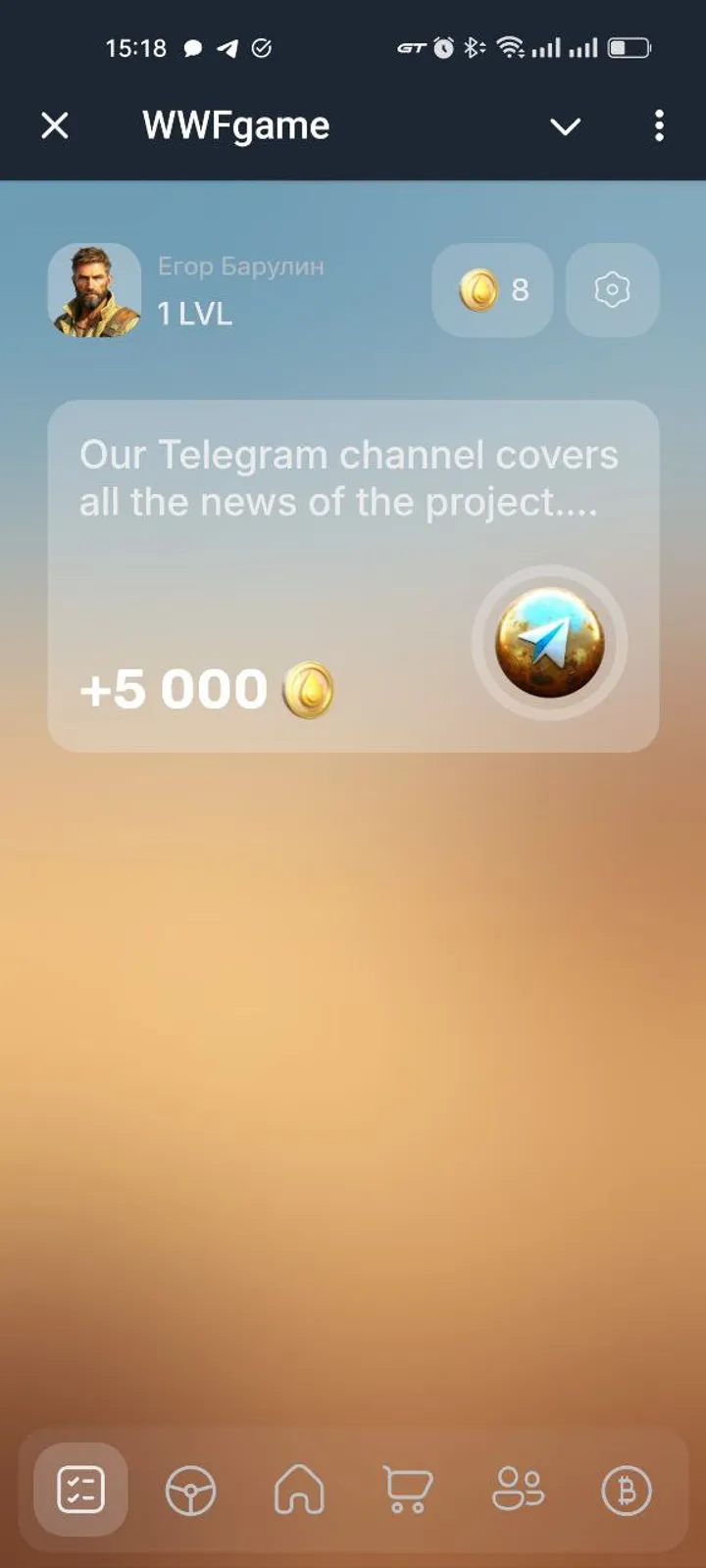Open the profile avatar of Егор Барулин
The image size is (706, 1568).
(94, 290)
